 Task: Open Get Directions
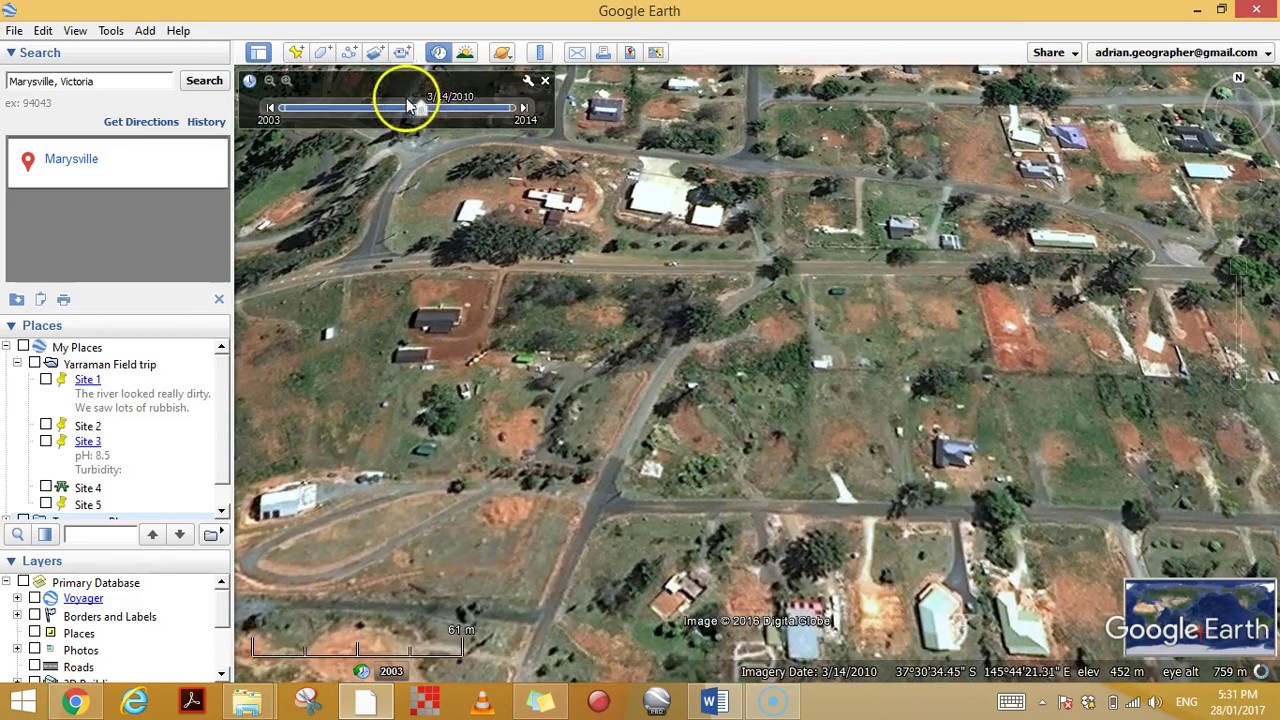click(141, 122)
